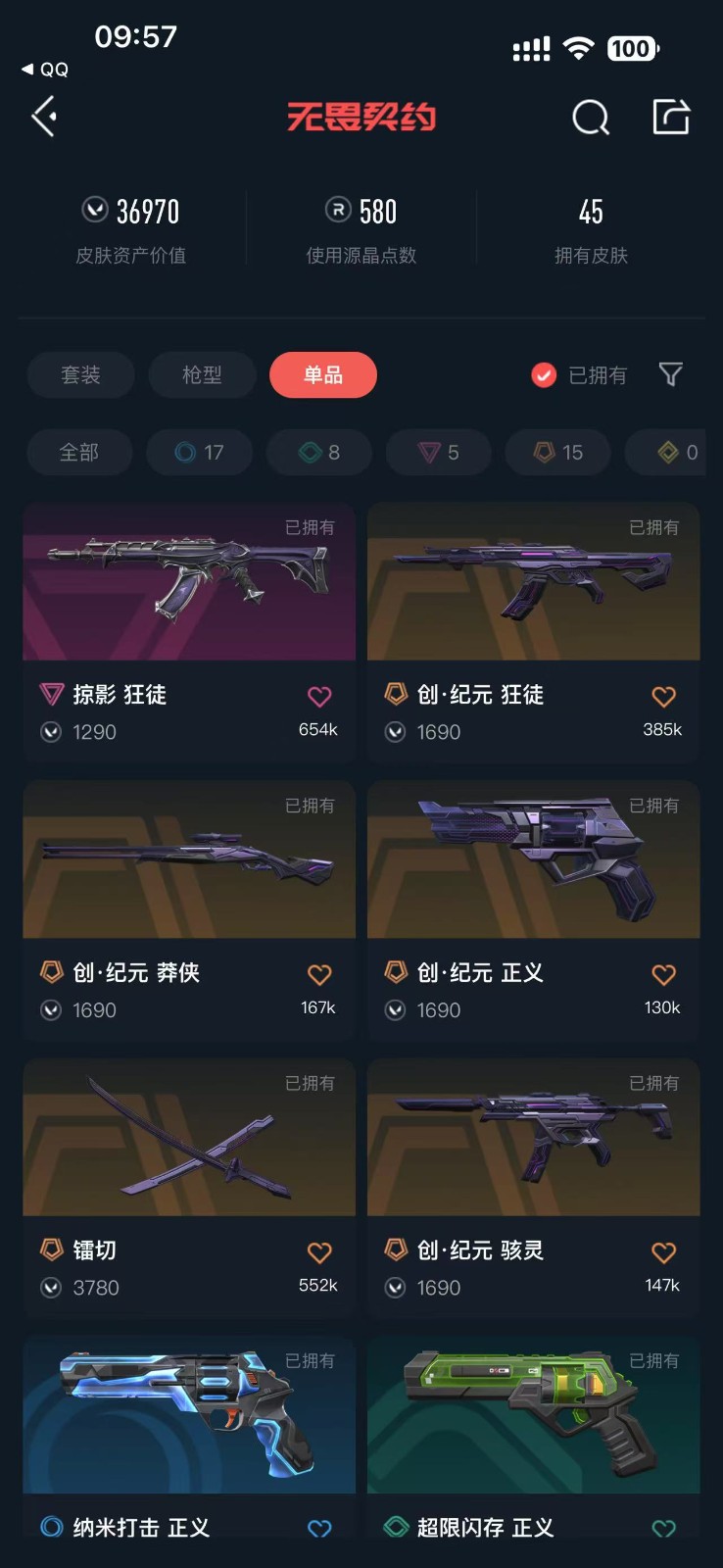723x1568 pixels.
Task: Open the search icon
Action: [x=590, y=118]
